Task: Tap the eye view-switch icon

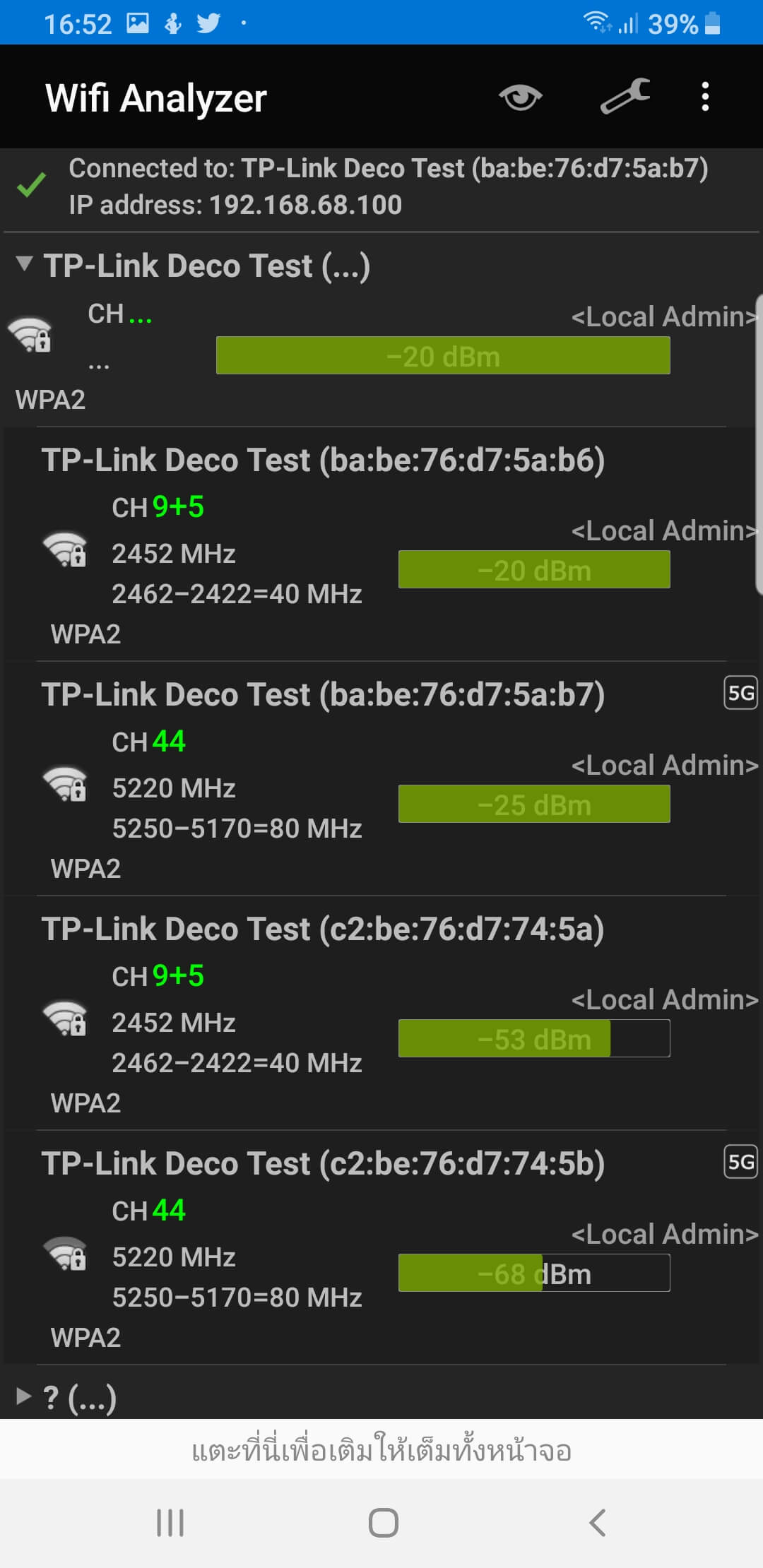Action: 521,97
